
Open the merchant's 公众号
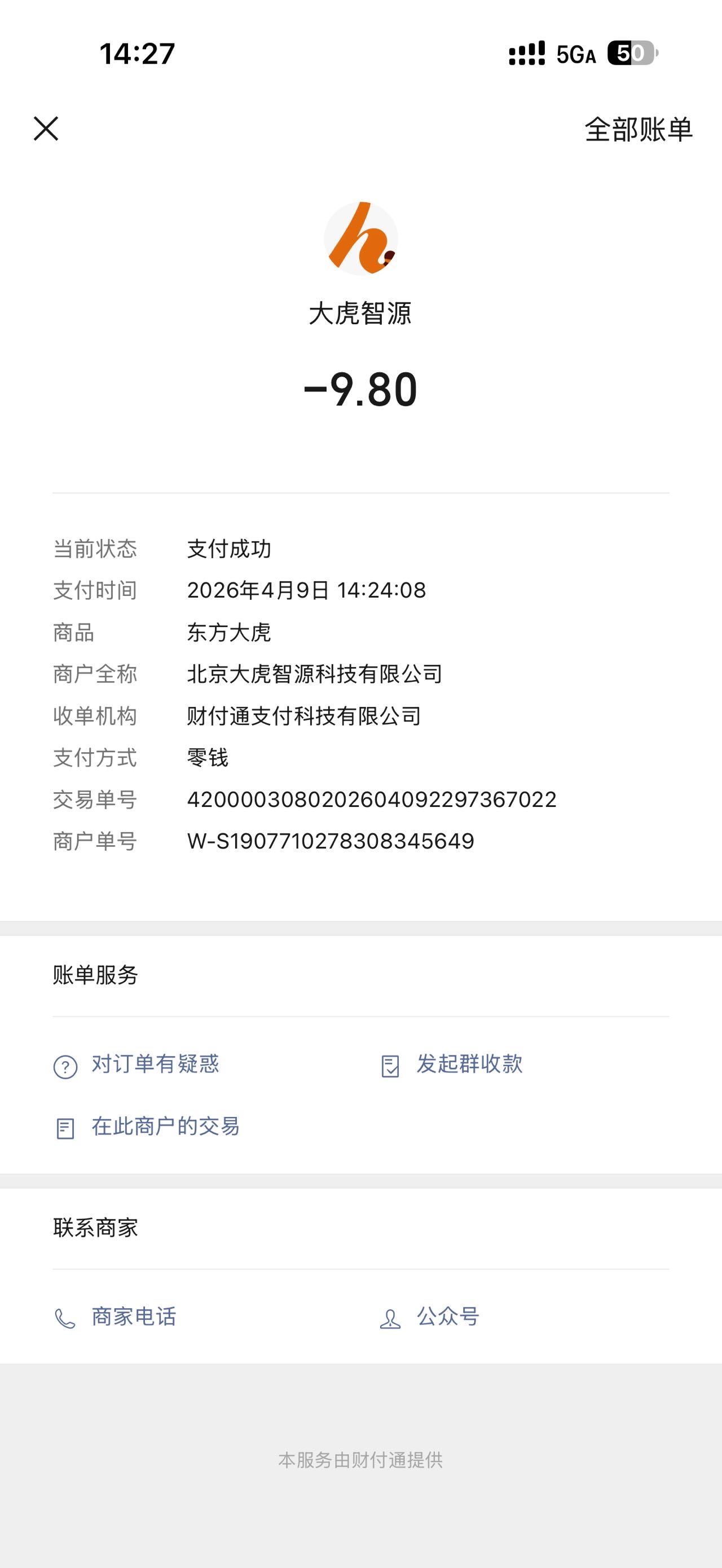pyautogui.click(x=429, y=1317)
